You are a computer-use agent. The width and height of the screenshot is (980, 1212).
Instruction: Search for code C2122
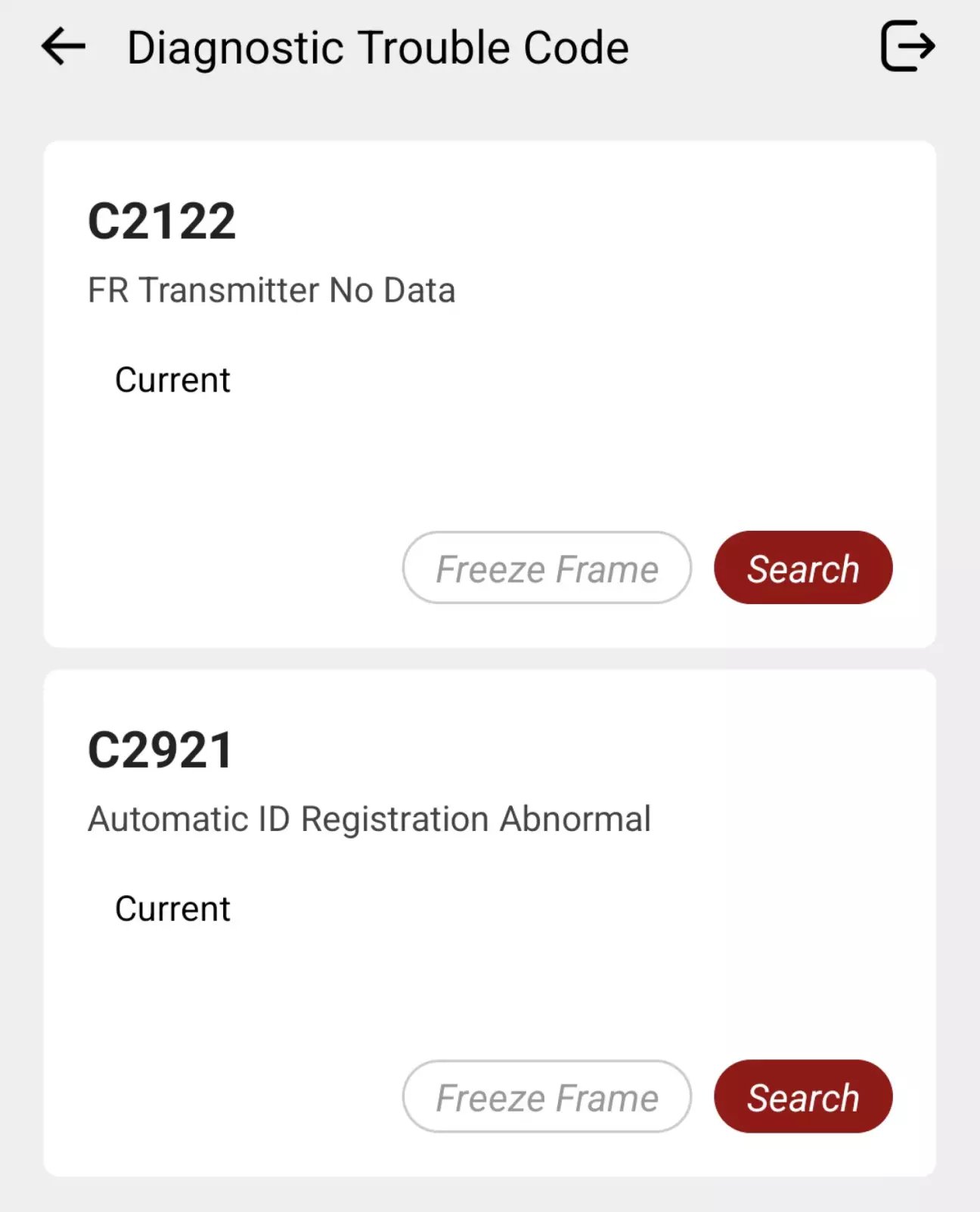coord(802,568)
